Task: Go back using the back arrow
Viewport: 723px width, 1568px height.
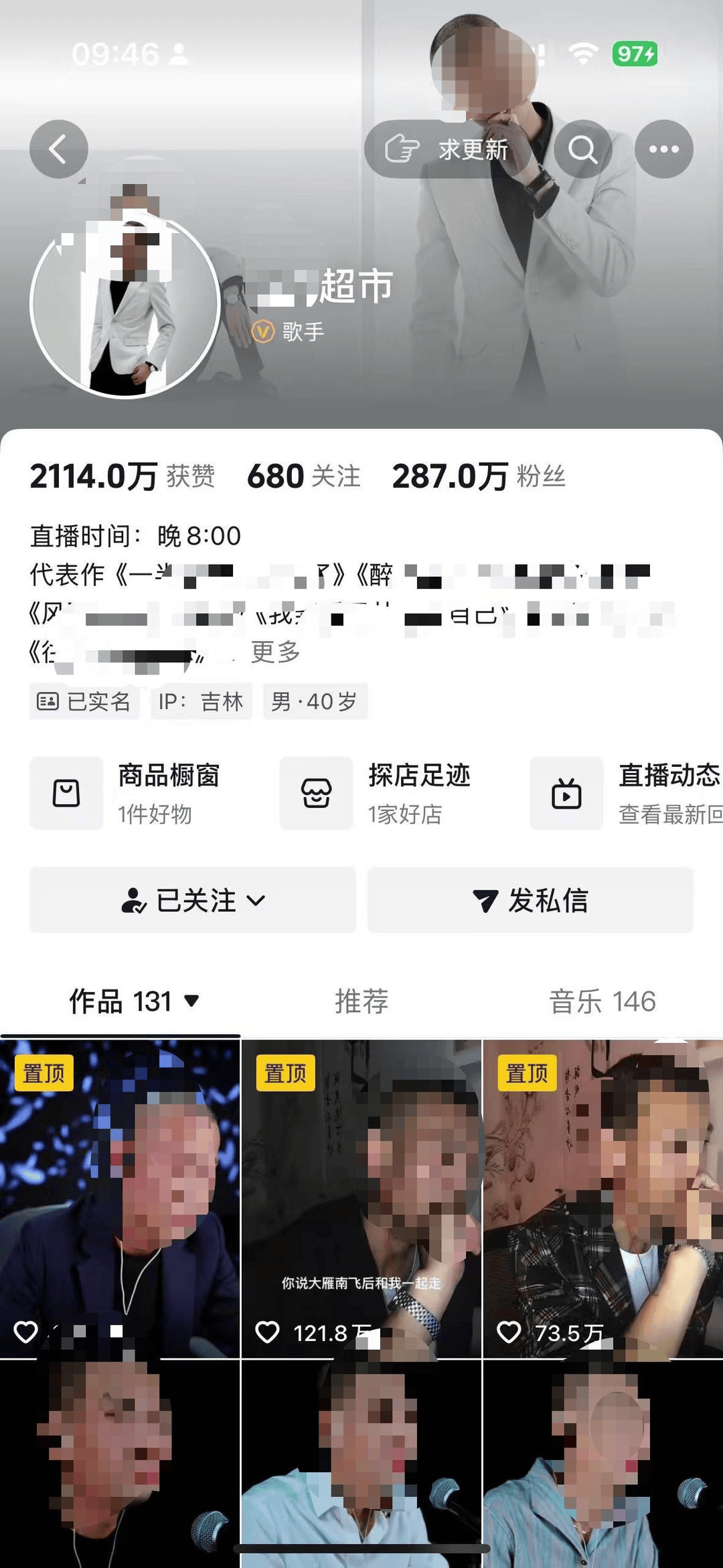Action: tap(58, 149)
